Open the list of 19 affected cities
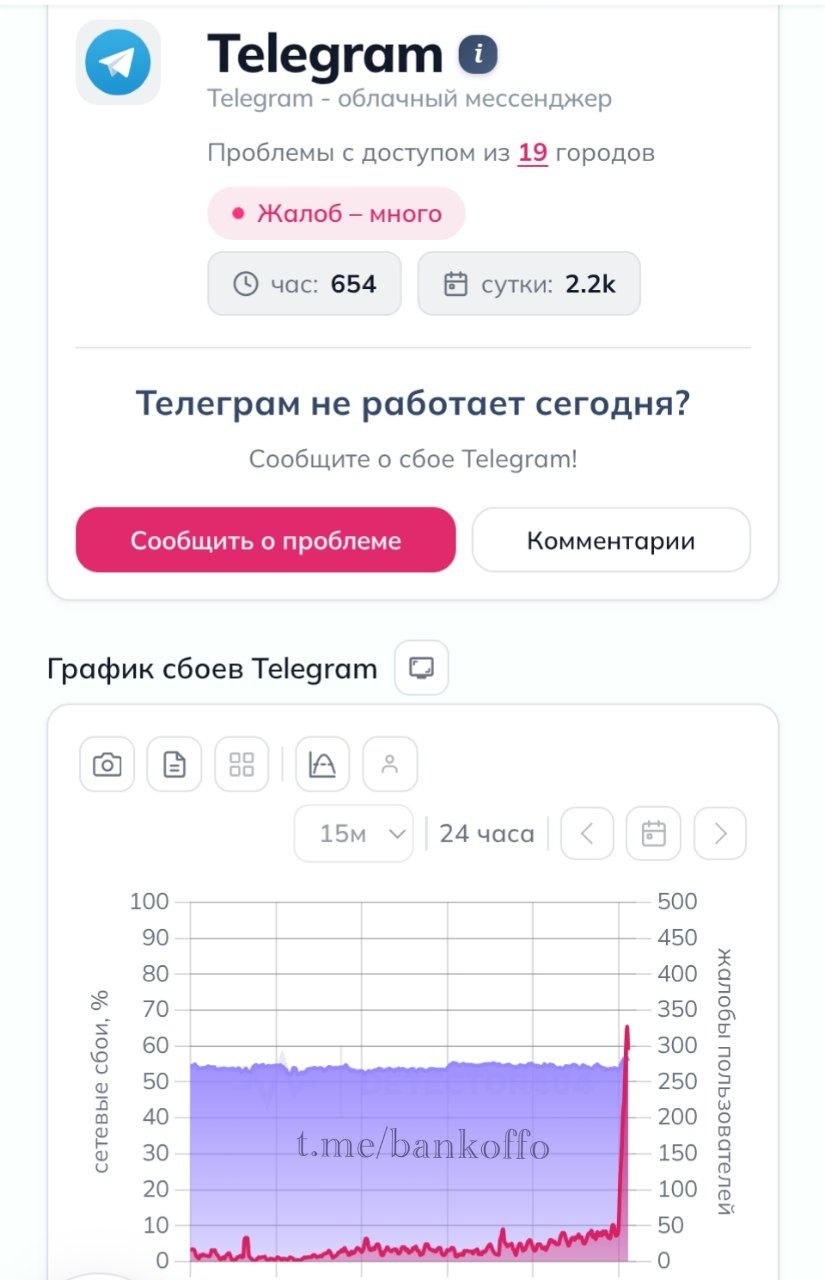Image resolution: width=825 pixels, height=1280 pixels. tap(532, 153)
